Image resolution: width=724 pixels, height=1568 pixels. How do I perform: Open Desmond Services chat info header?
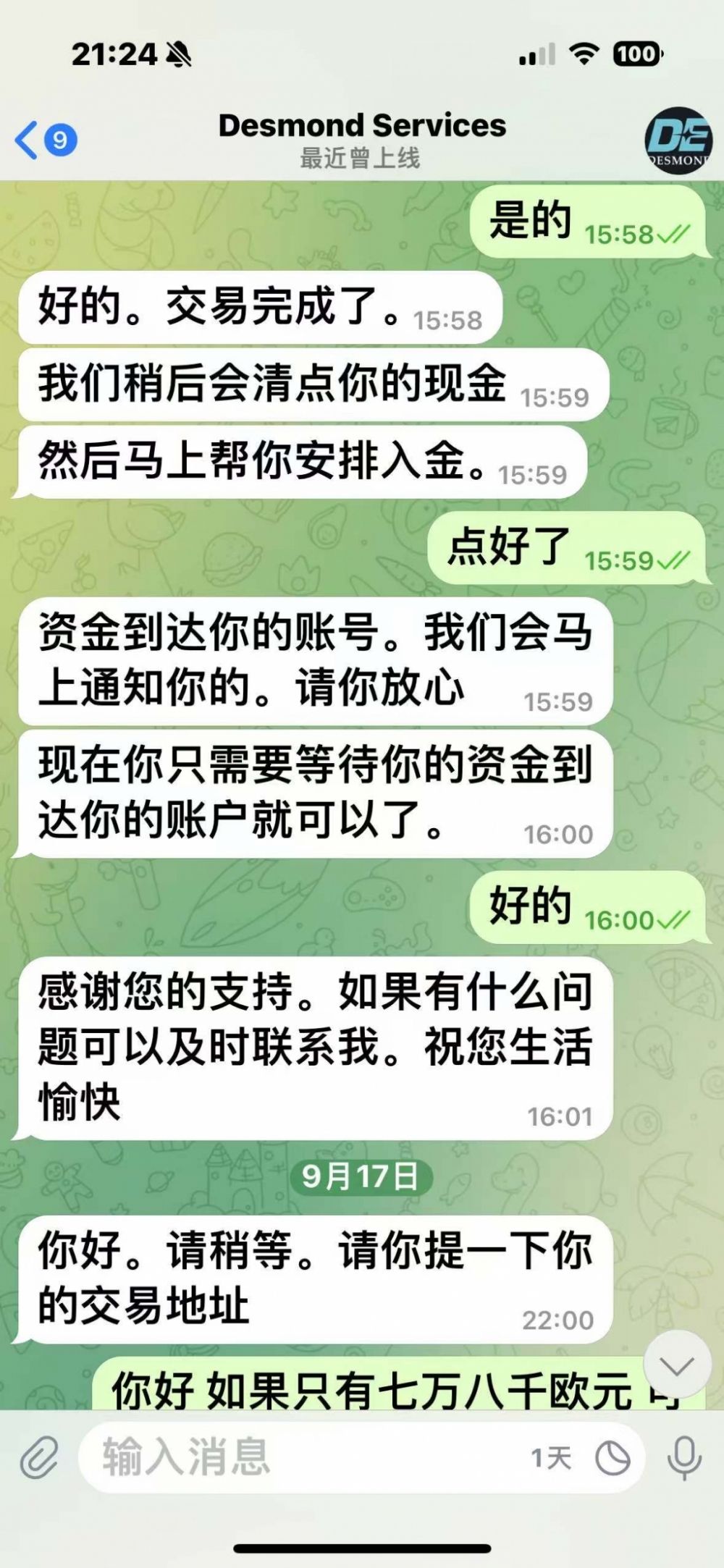(x=362, y=139)
